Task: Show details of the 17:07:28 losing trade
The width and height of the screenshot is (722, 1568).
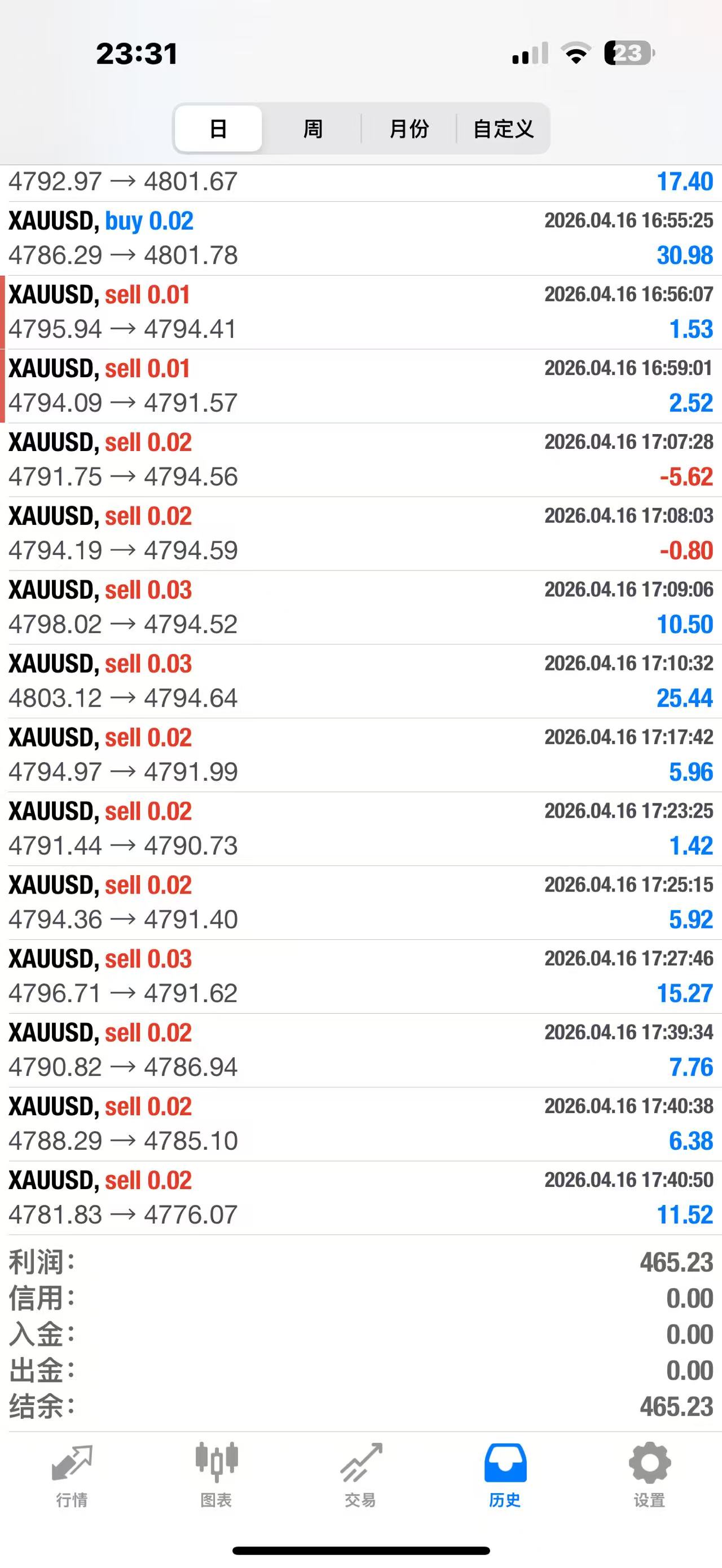Action: [360, 460]
